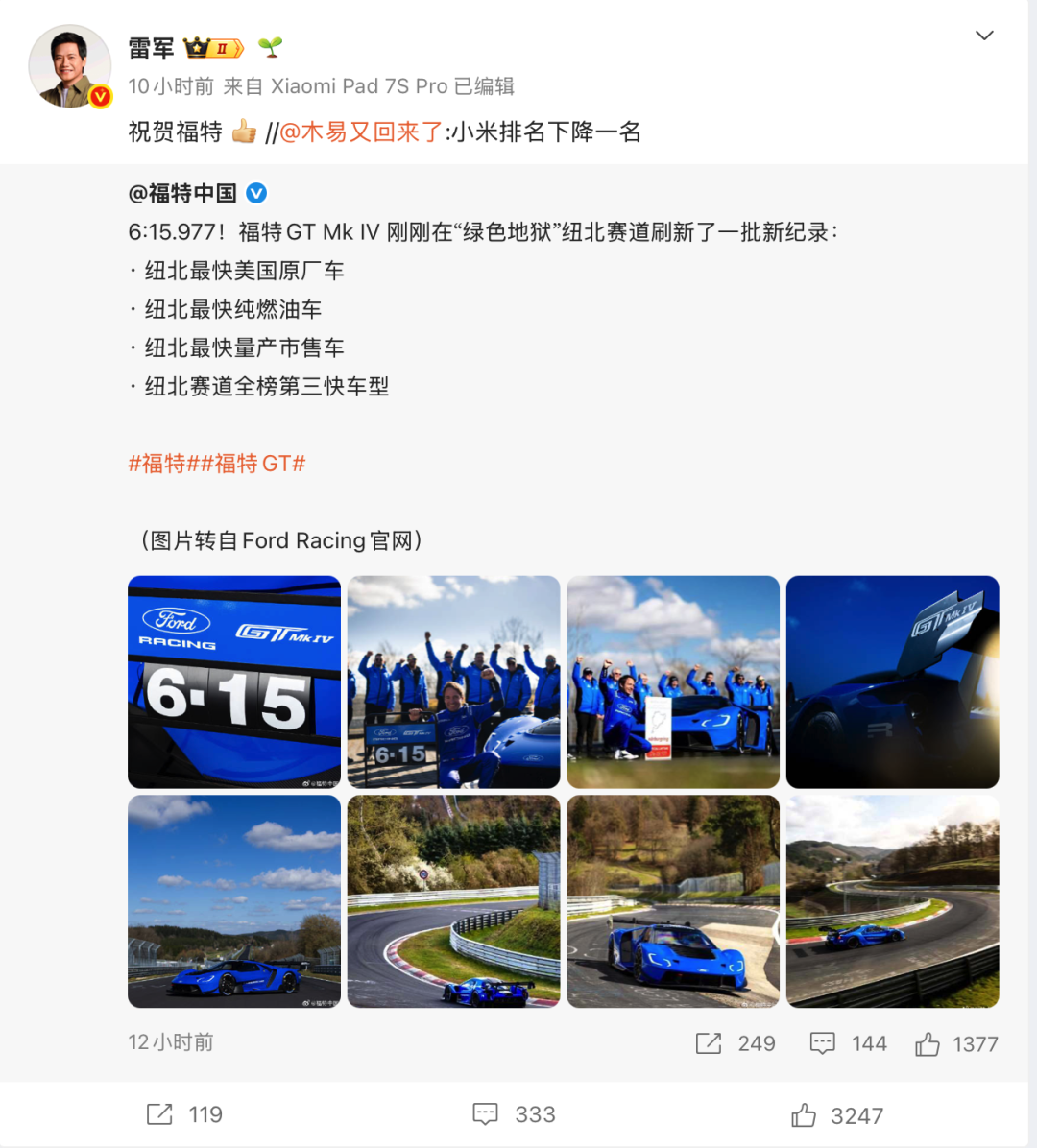Open the #福特# hashtag
Viewport: 1037px width, 1148px height.
(157, 465)
